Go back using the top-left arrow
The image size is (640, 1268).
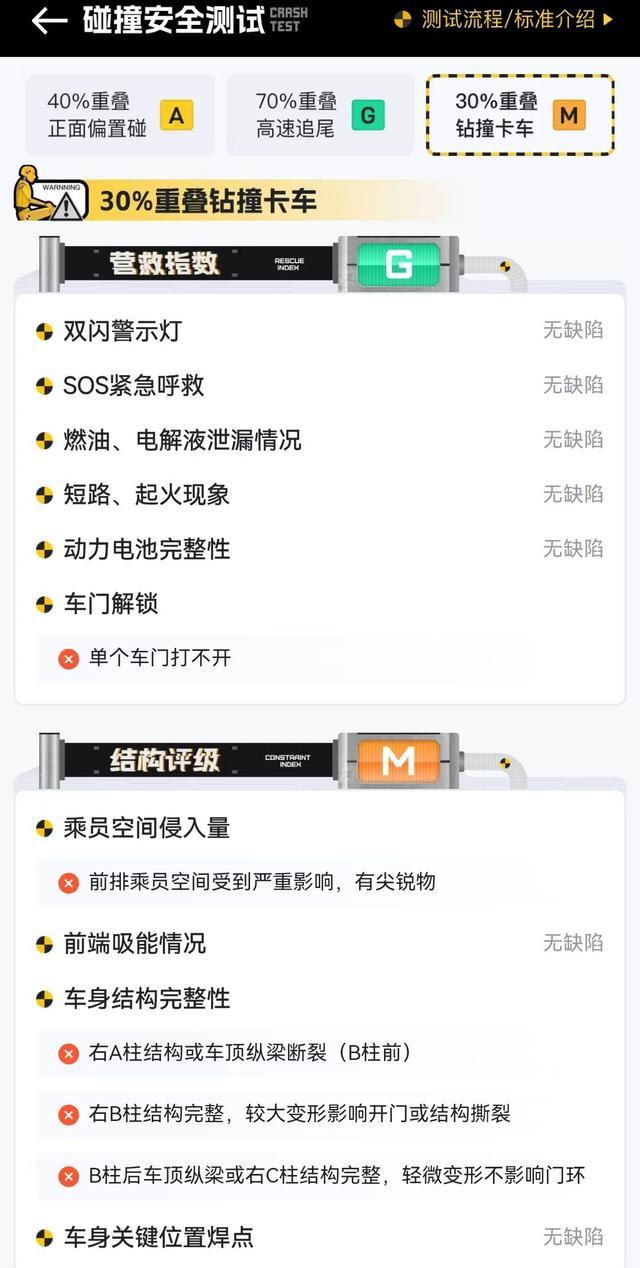pos(48,21)
